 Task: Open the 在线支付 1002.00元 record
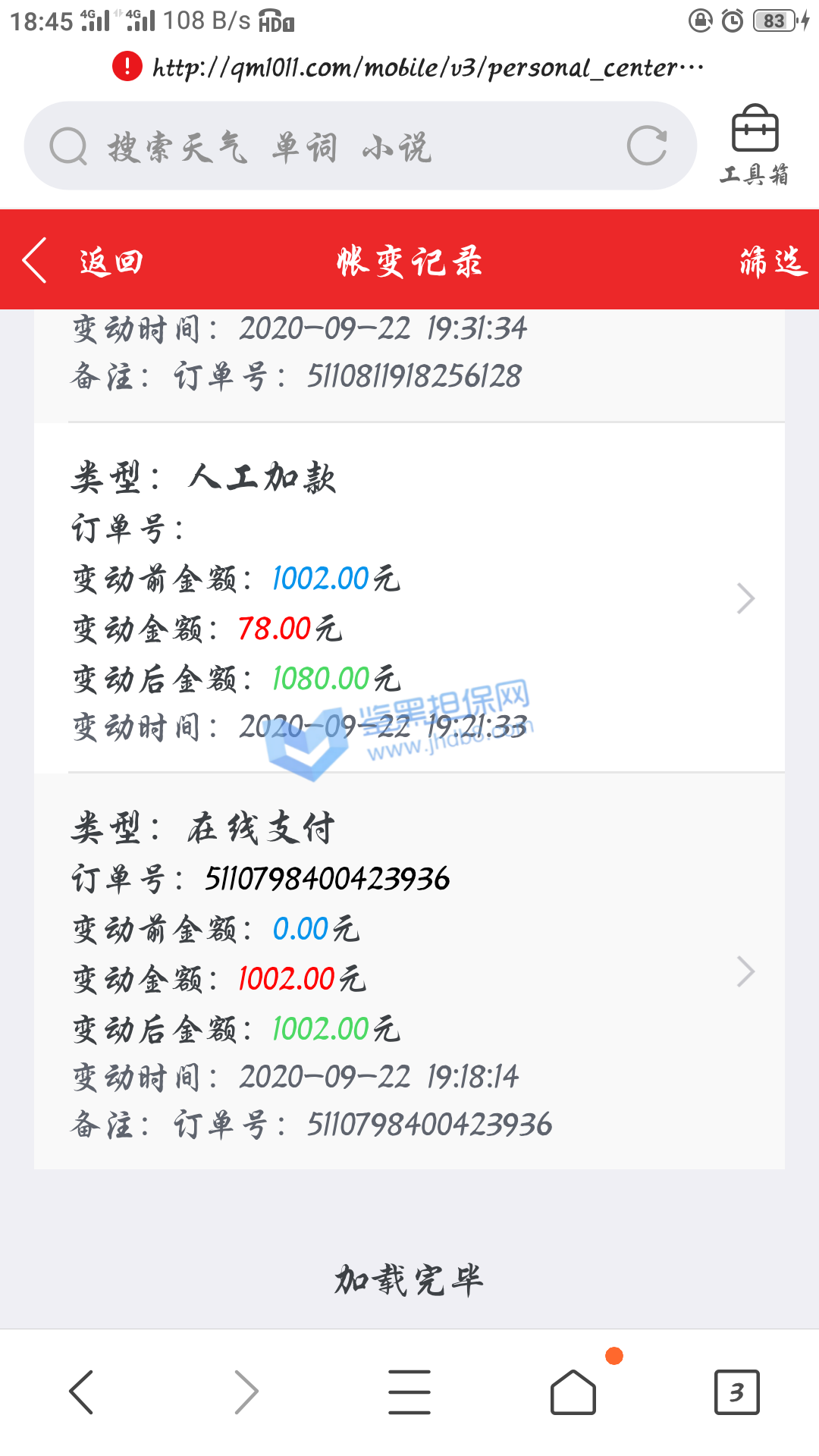(409, 972)
